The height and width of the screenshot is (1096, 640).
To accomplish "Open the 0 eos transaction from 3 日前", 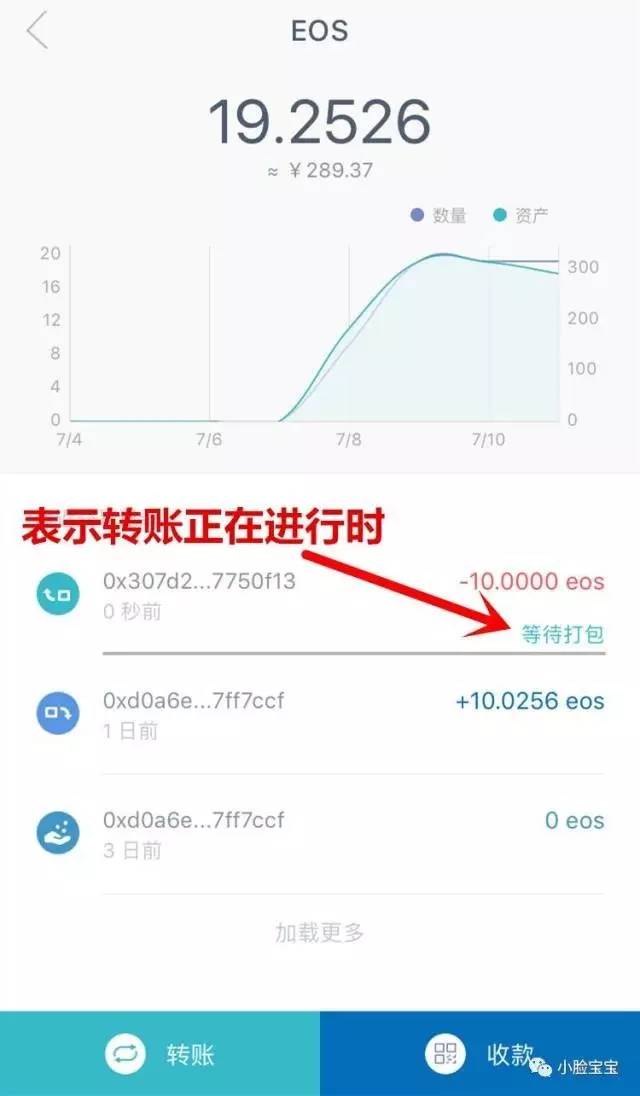I will point(320,835).
